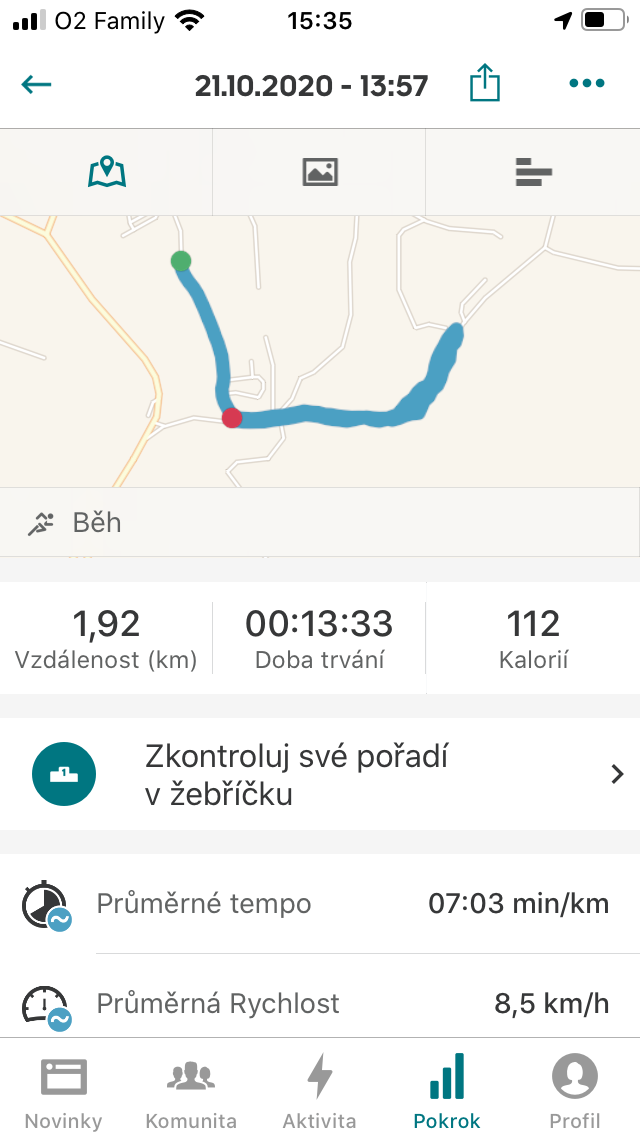Switch to the statistics bars tab
This screenshot has width=640, height=1136.
(533, 172)
